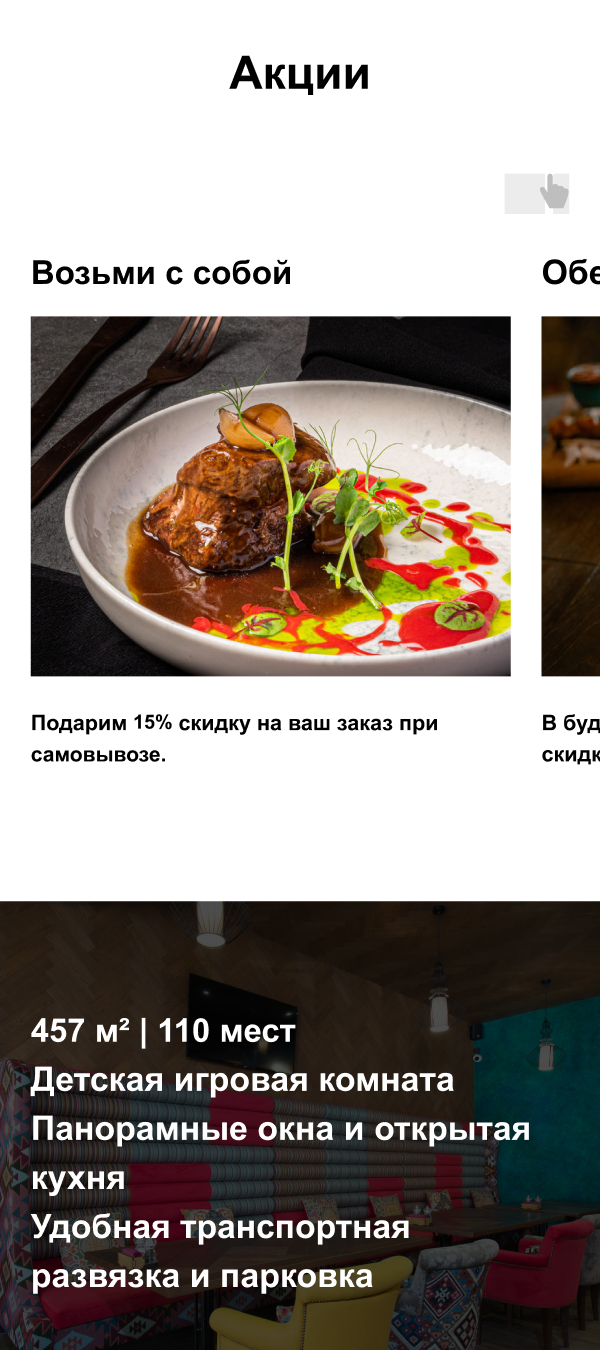The height and width of the screenshot is (1350, 600).
Task: Open the 'Возьми с собой' promotion card
Action: point(270,496)
